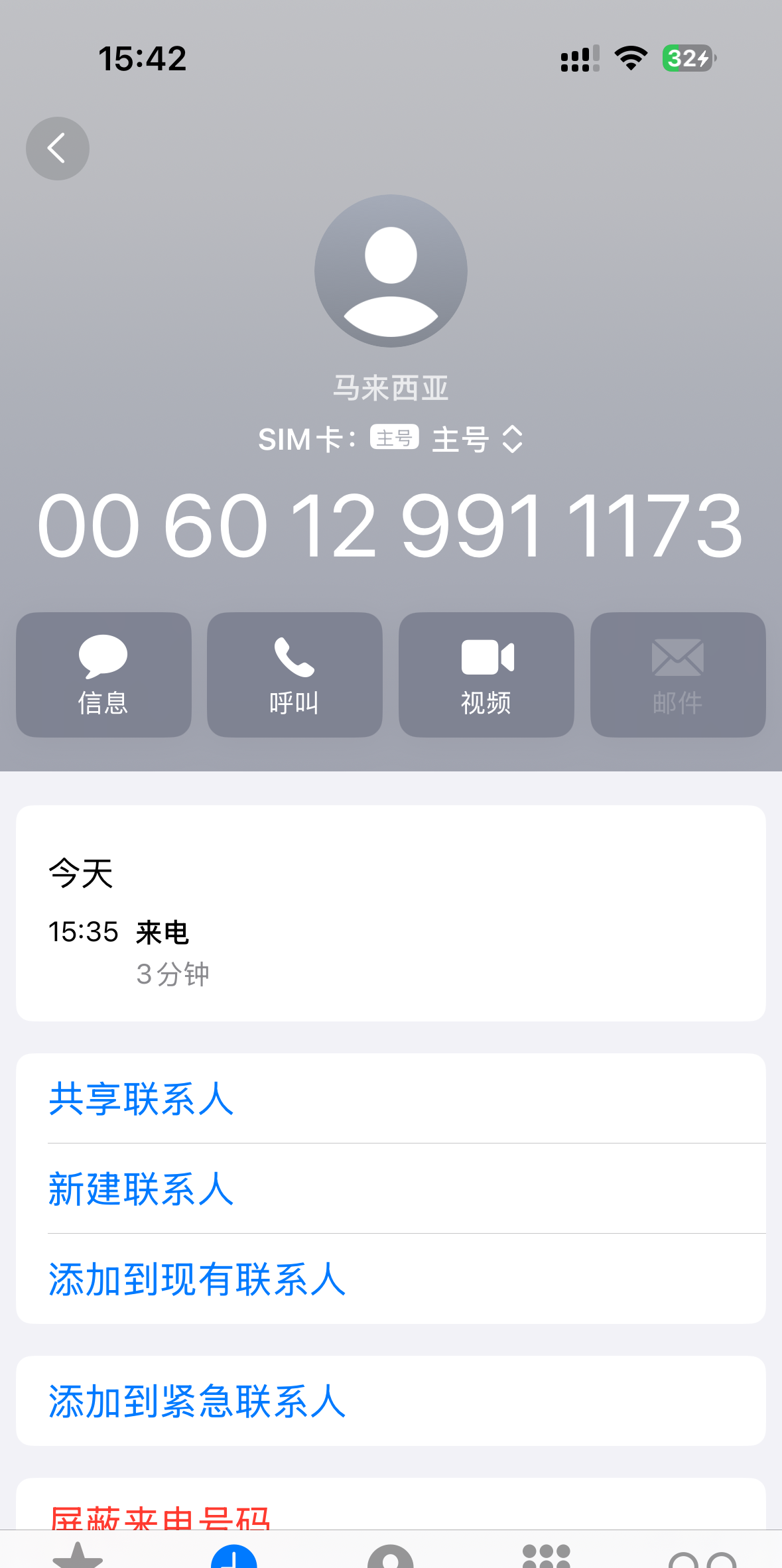Add the number via 添加到紧急联系人
The height and width of the screenshot is (1568, 782).
(x=197, y=1401)
